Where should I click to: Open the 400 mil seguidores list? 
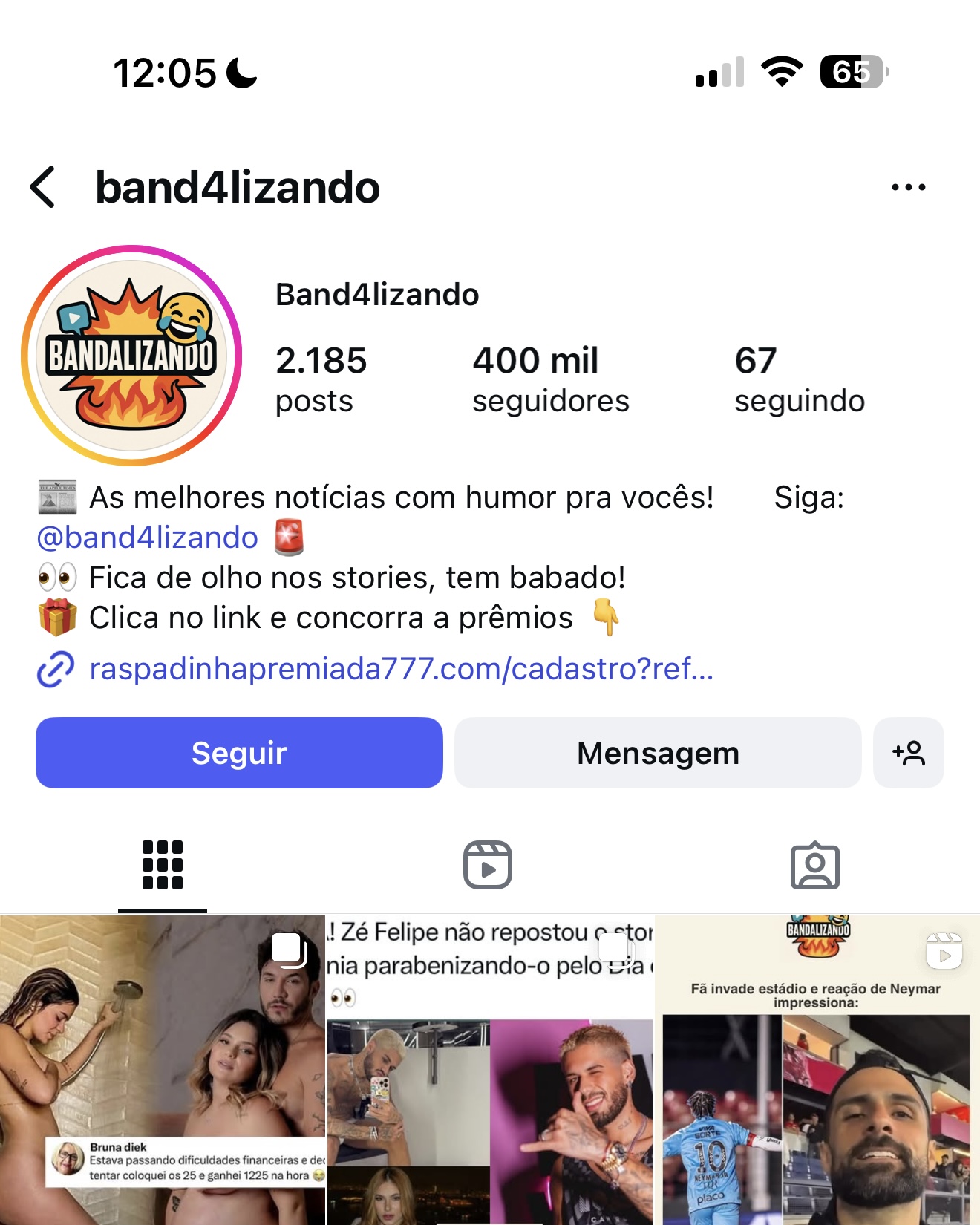[x=550, y=379]
